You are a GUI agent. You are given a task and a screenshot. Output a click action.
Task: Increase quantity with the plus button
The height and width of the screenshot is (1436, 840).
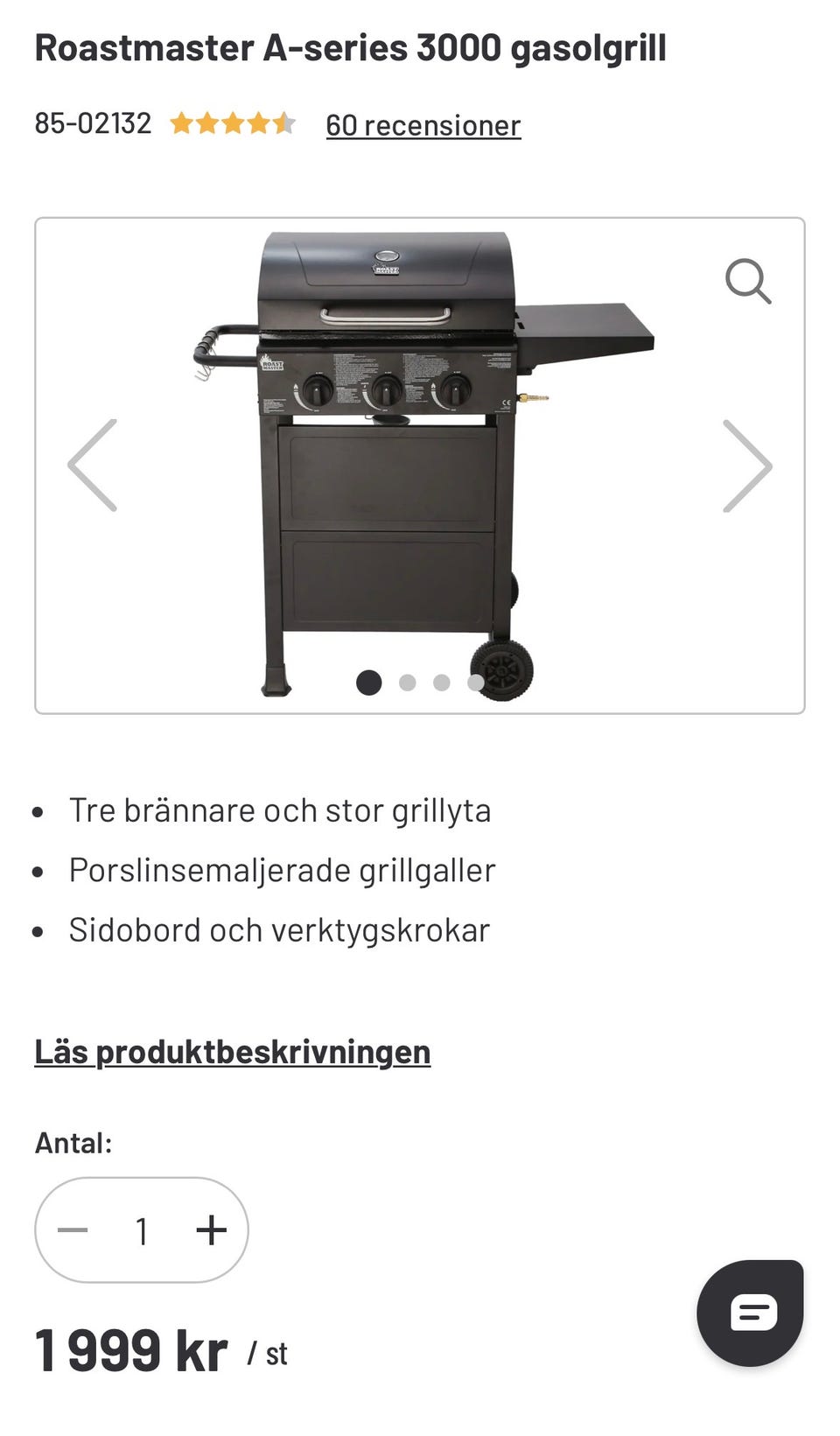pos(210,1230)
